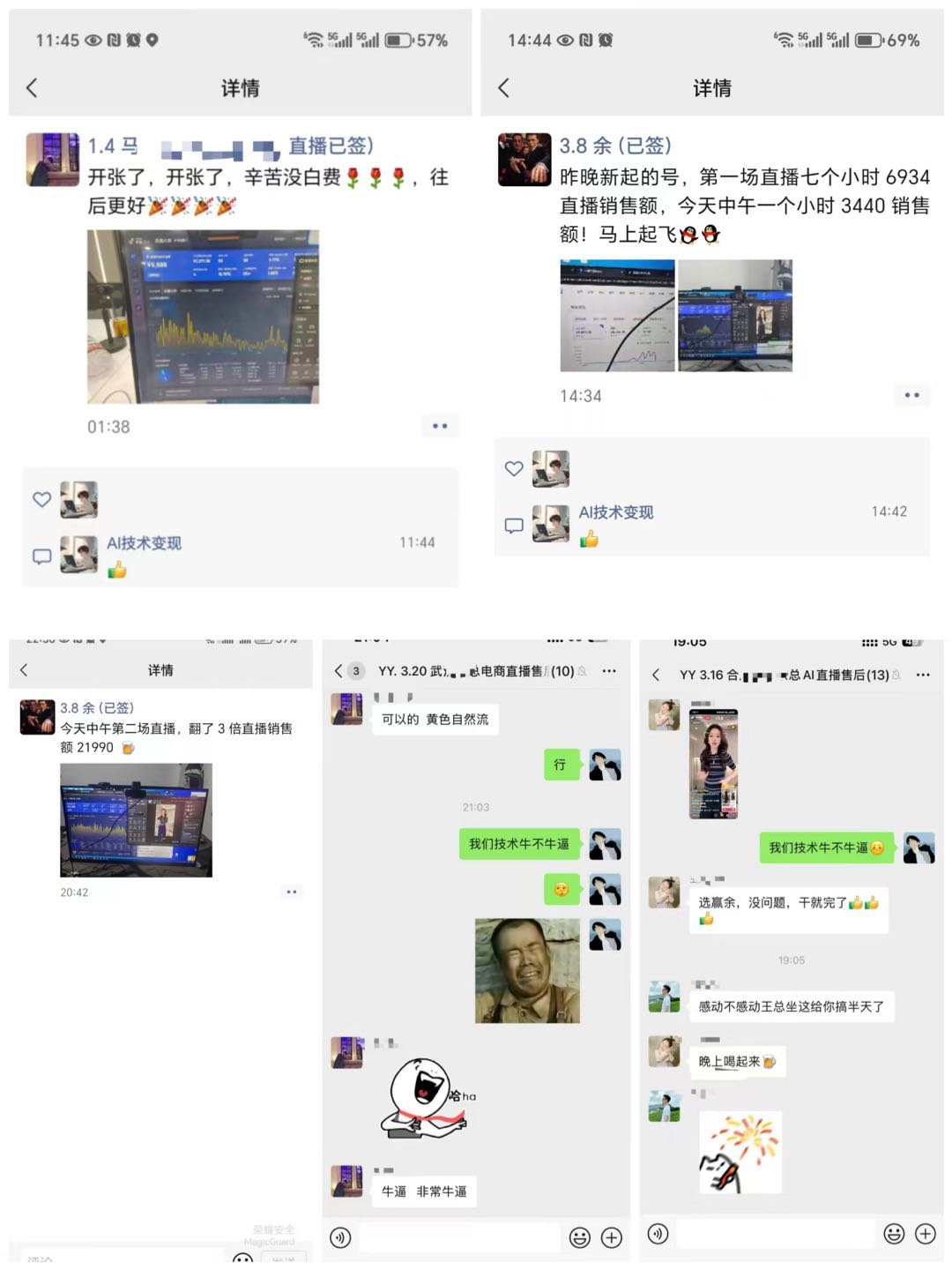Viewport: 952px width, 1270px height.
Task: Tap the comment bubble icon on 1.4 马's post
Action: tap(41, 556)
